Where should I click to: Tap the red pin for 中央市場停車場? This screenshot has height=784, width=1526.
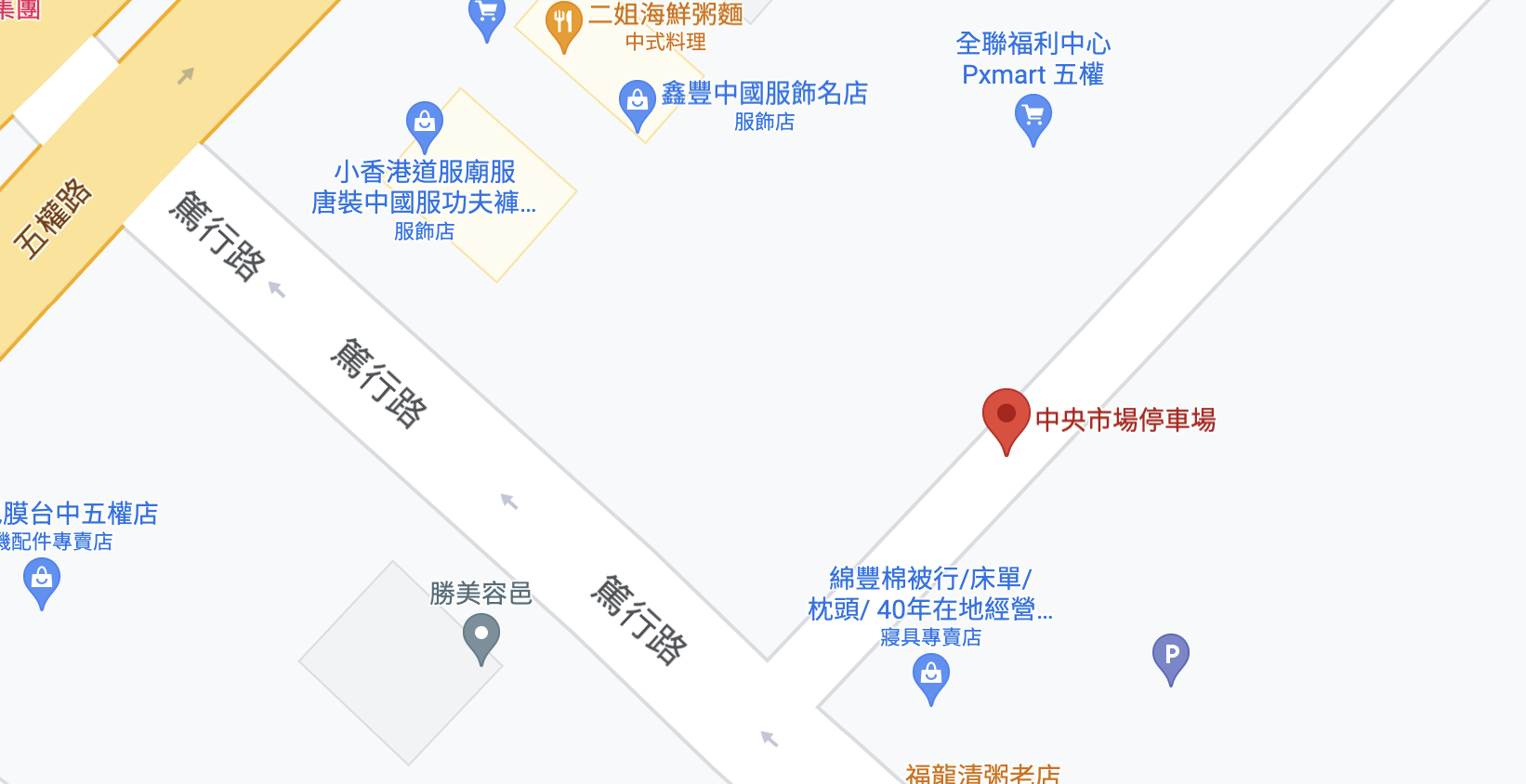pyautogui.click(x=1006, y=416)
